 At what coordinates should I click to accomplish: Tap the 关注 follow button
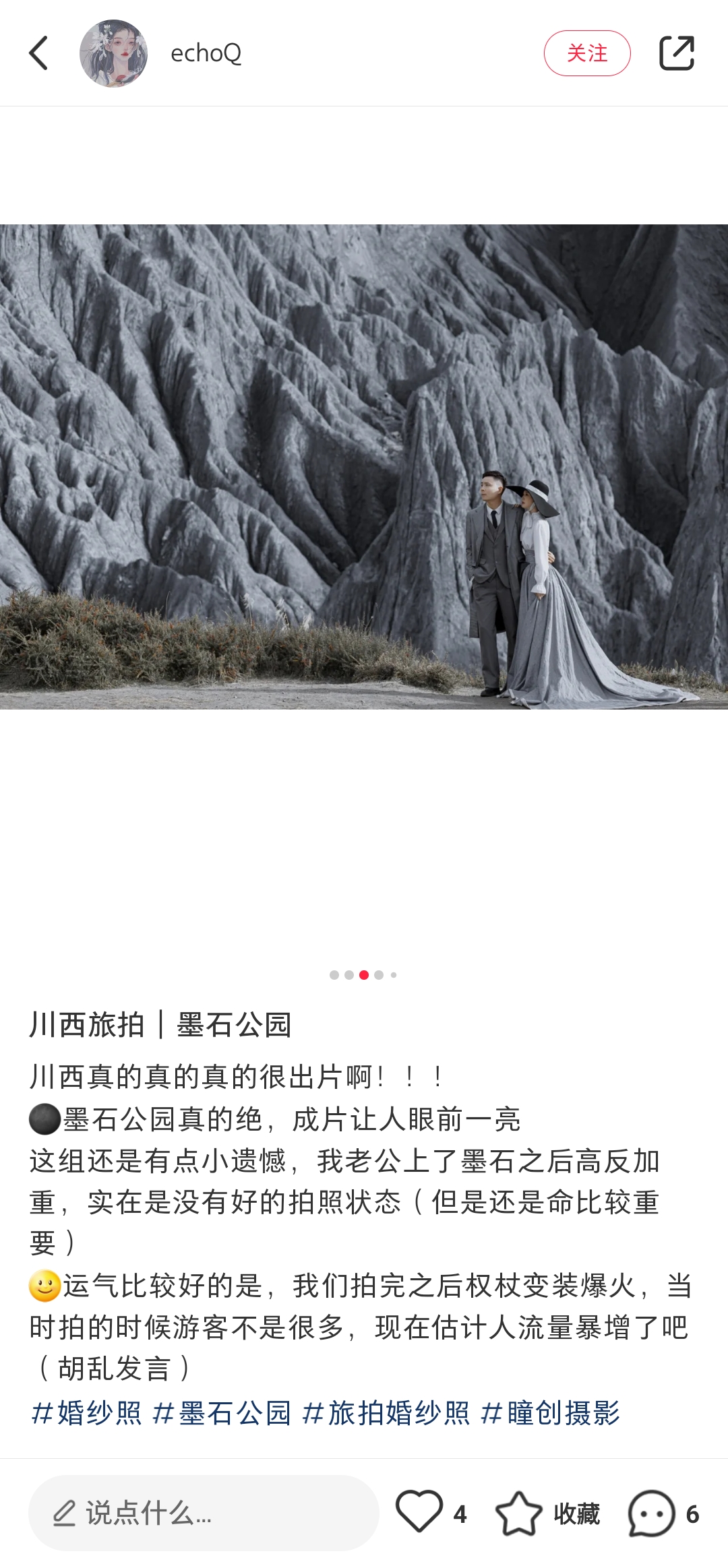click(x=586, y=53)
